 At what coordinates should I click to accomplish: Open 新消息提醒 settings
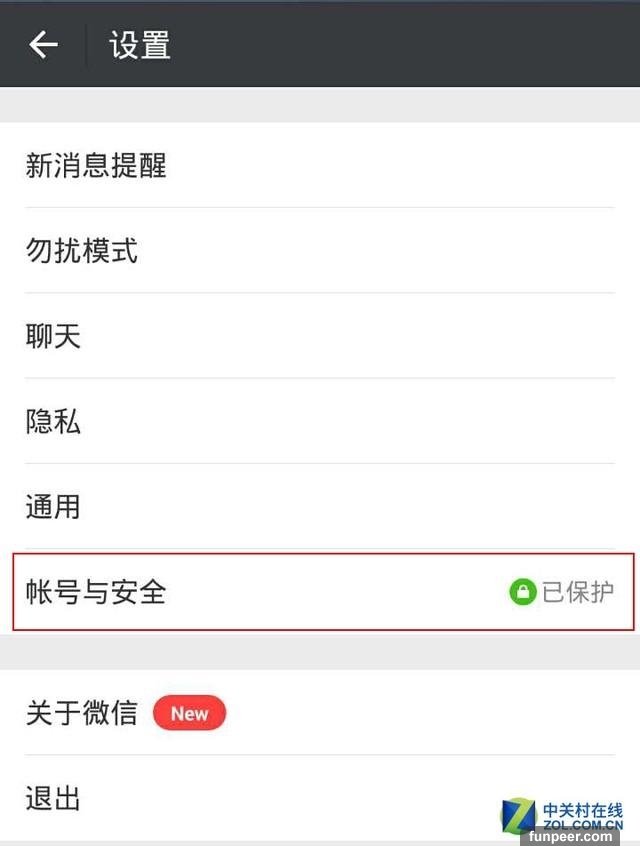pos(96,166)
